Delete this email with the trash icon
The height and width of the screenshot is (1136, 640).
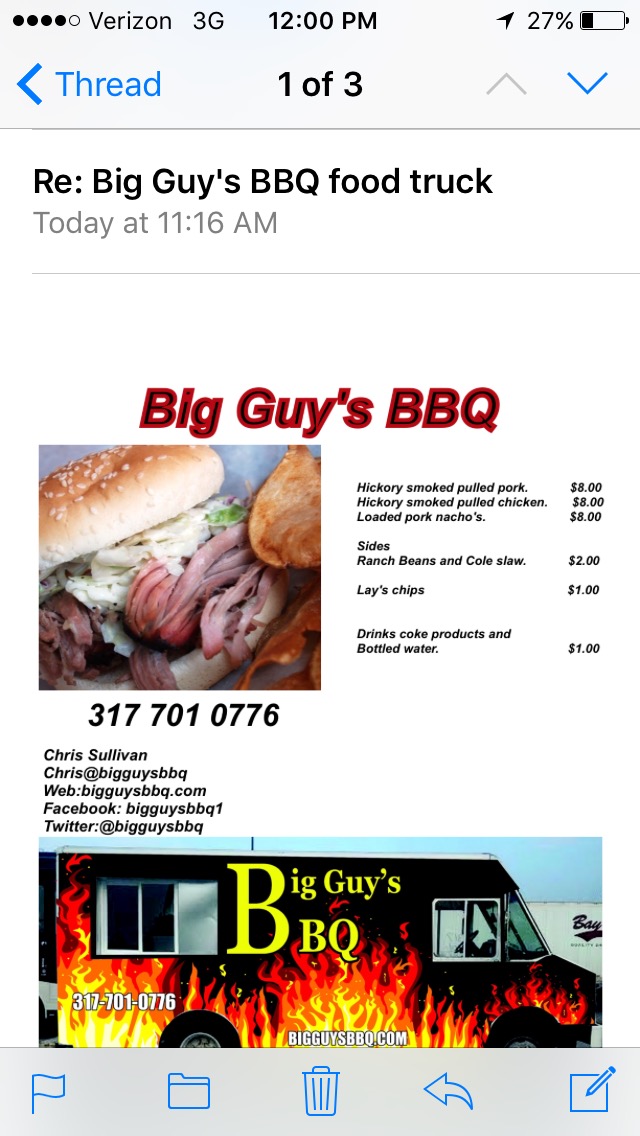point(320,1090)
